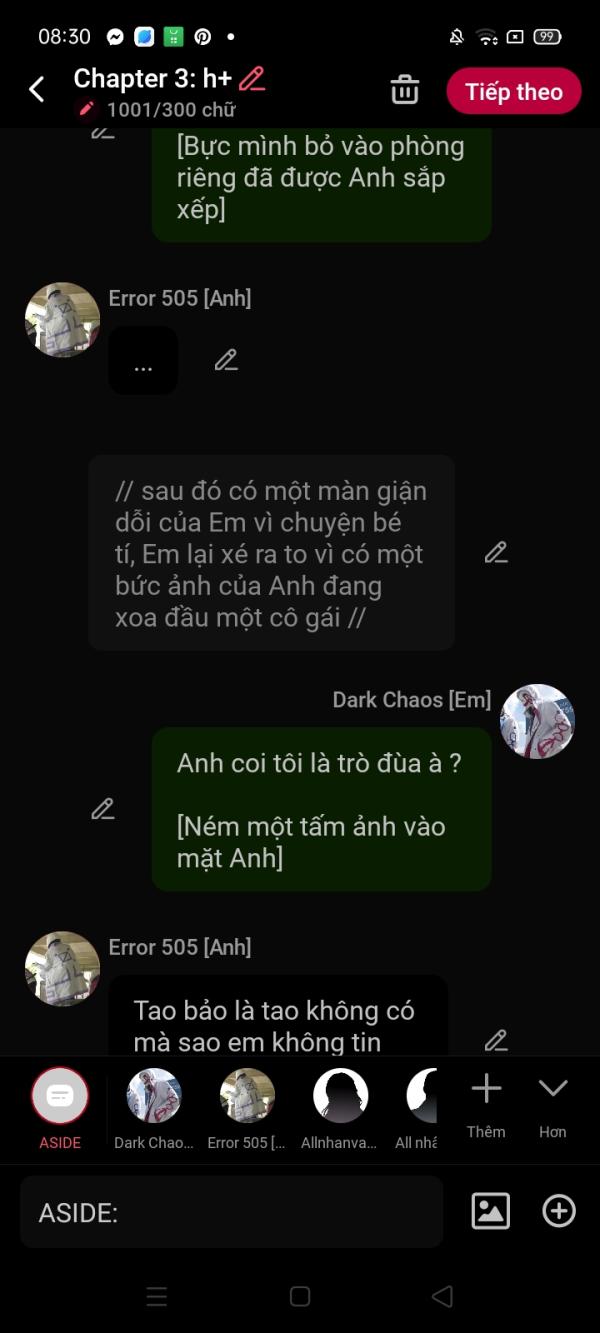600x1333 pixels.
Task: Tap the 'Tiếp theo' button
Action: tap(514, 92)
